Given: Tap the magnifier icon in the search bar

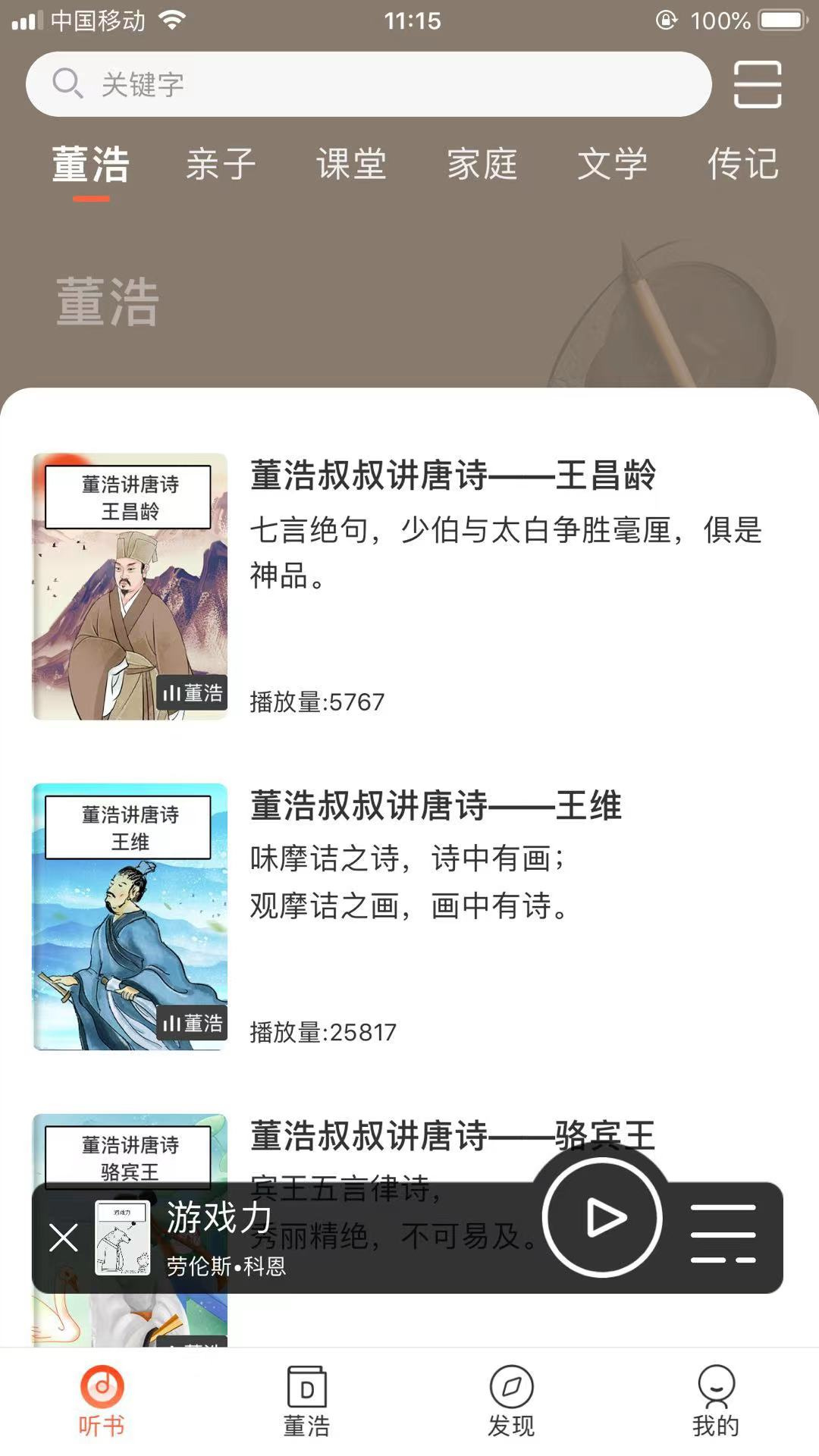Looking at the screenshot, I should click(68, 83).
